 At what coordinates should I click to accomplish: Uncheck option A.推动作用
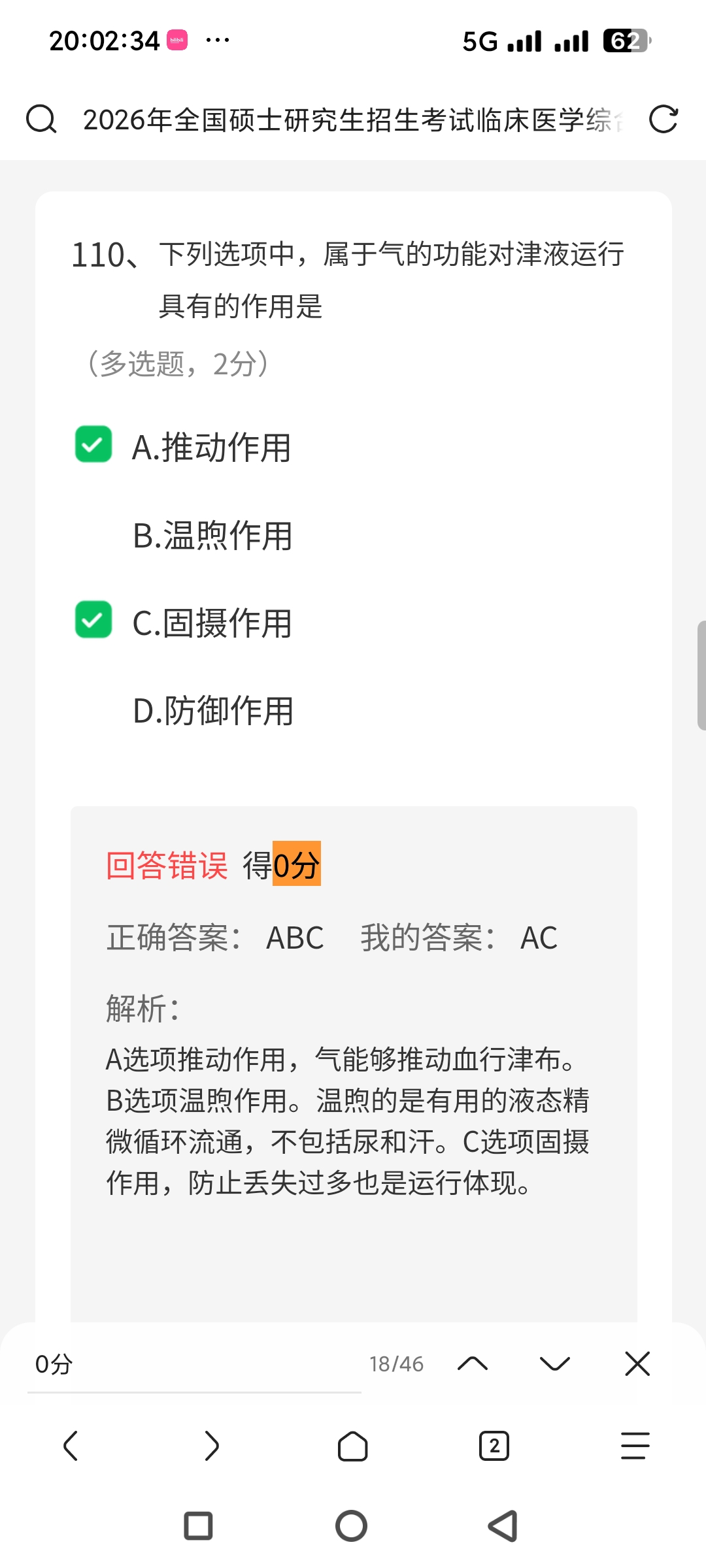[93, 445]
